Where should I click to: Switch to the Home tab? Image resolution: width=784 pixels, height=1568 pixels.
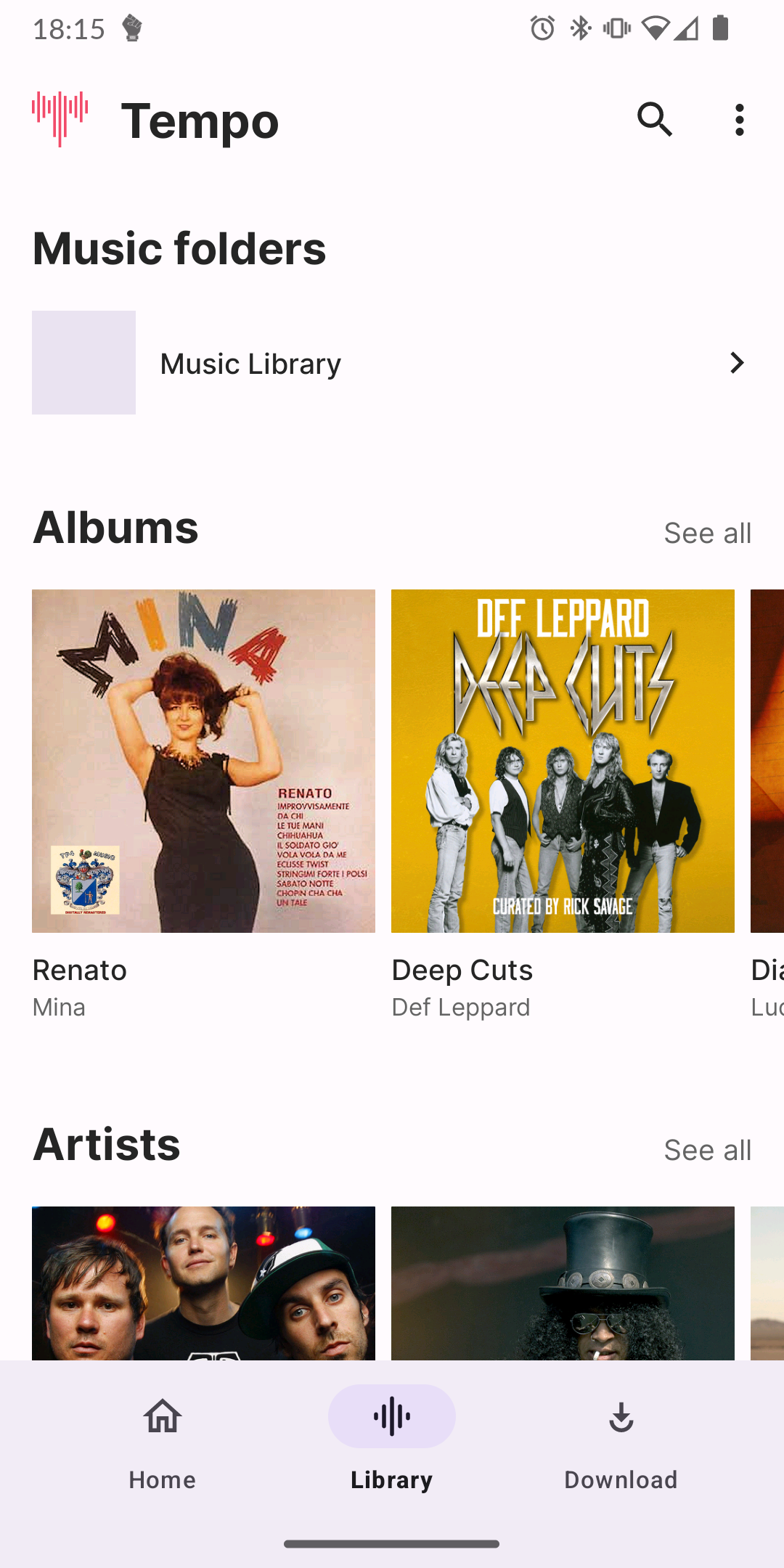(163, 1437)
